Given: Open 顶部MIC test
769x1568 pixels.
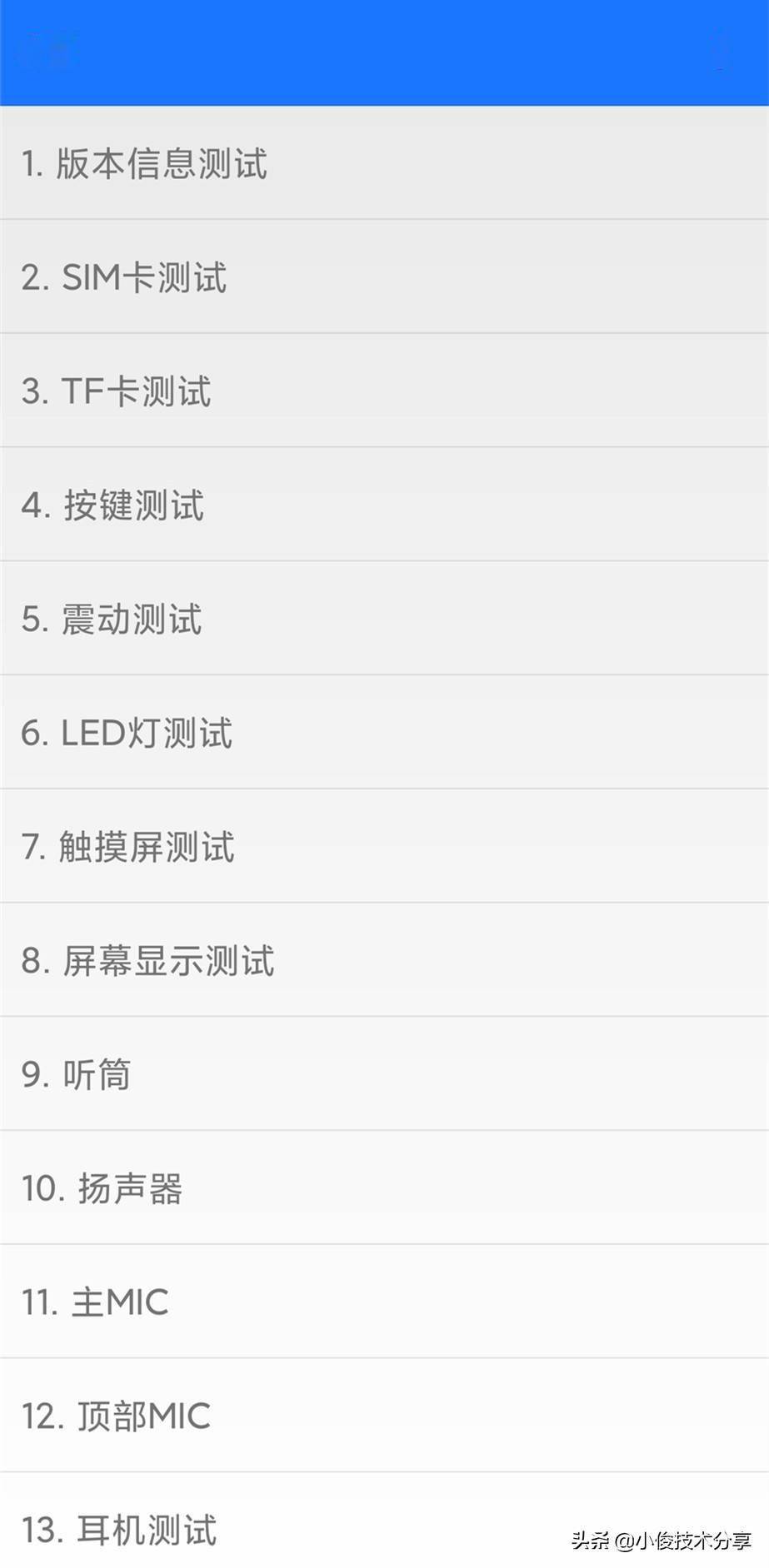Looking at the screenshot, I should point(384,1416).
